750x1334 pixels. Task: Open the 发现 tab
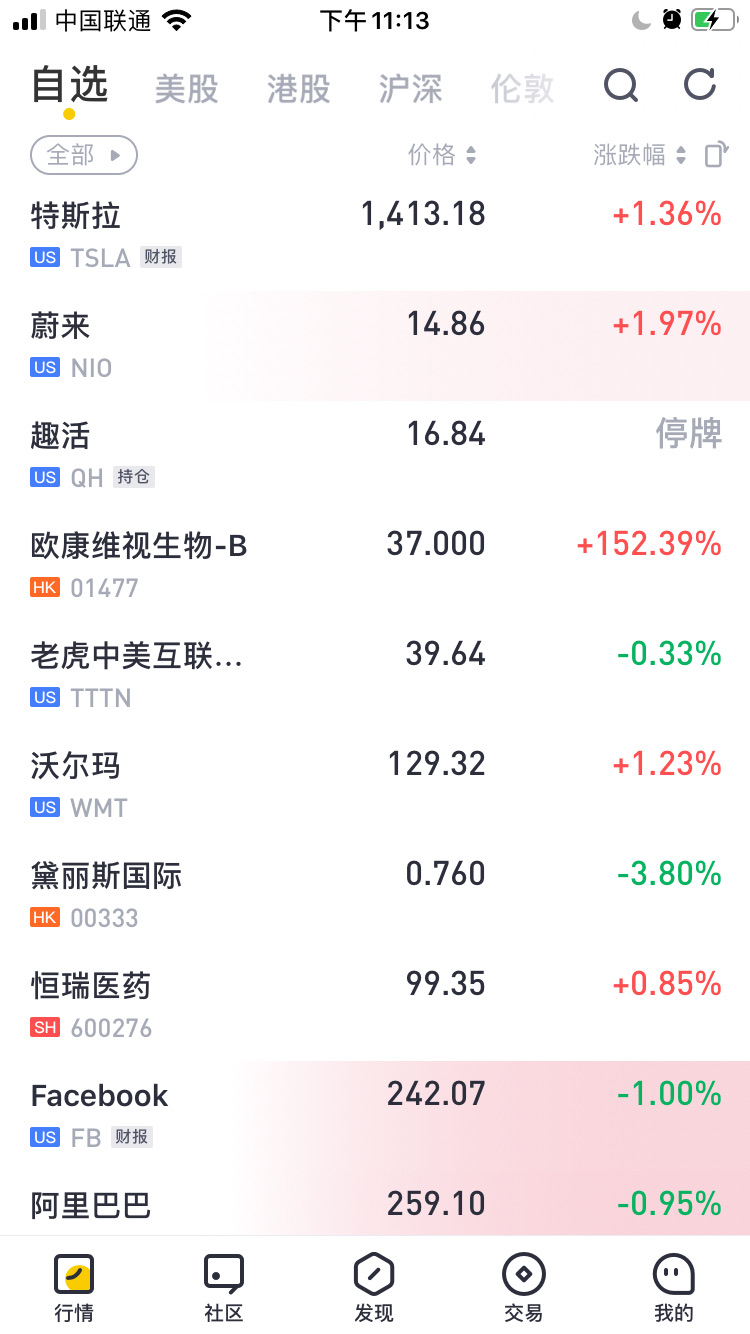pyautogui.click(x=374, y=1288)
